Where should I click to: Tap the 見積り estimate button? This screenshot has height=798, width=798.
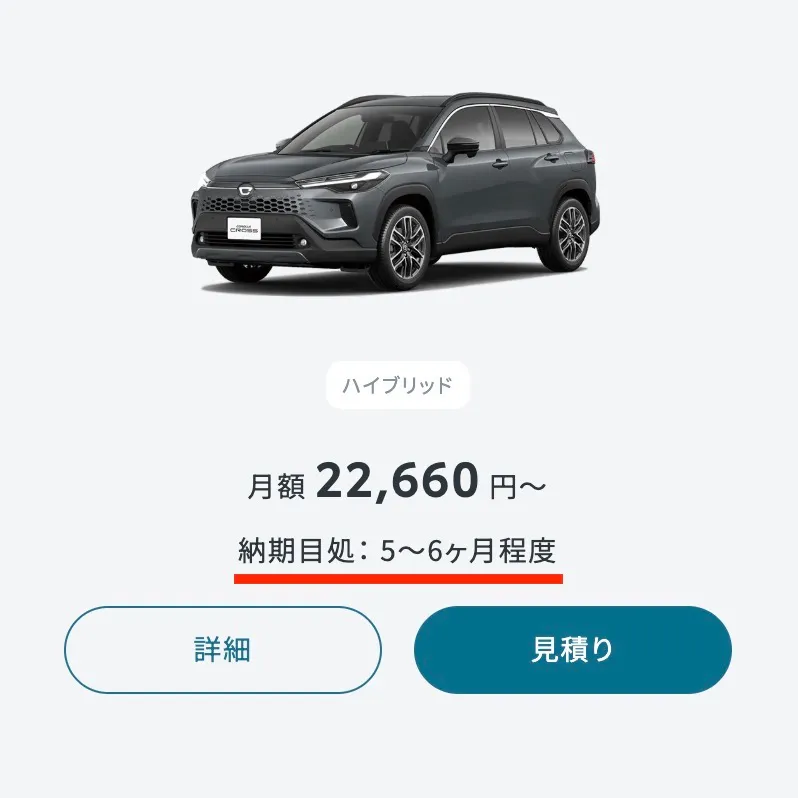point(572,650)
